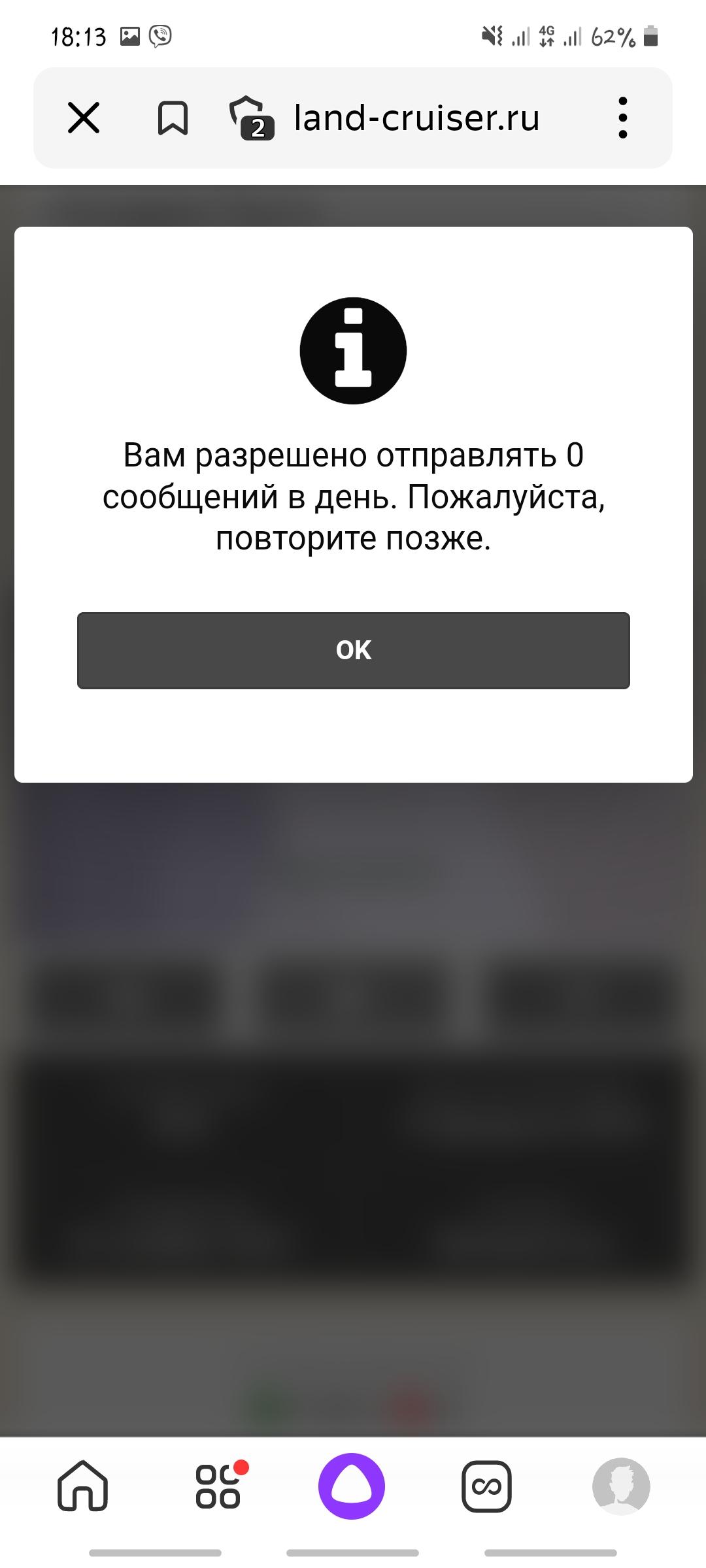Open the infinity icon in bottom bar
This screenshot has width=706, height=1568.
coord(486,1486)
